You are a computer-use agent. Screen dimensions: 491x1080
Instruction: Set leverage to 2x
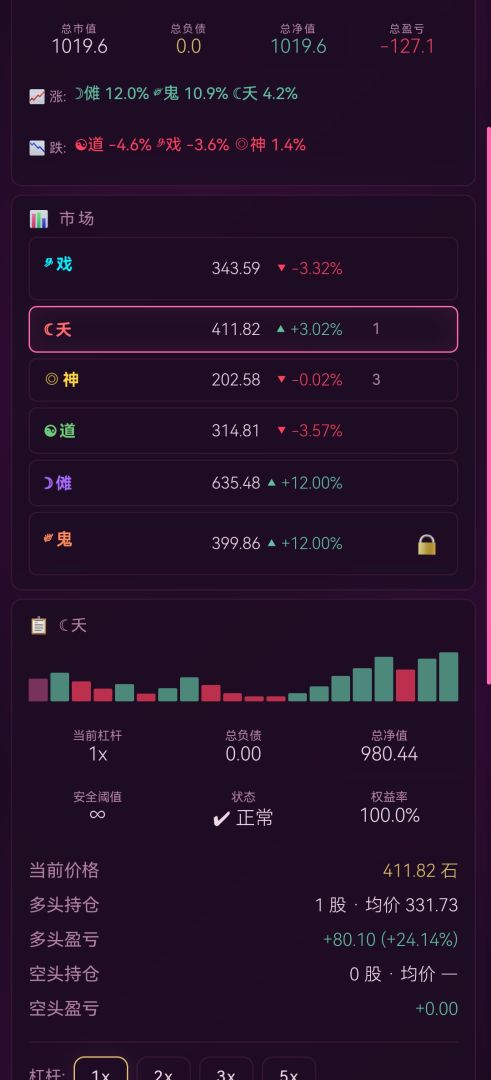click(x=163, y=1072)
